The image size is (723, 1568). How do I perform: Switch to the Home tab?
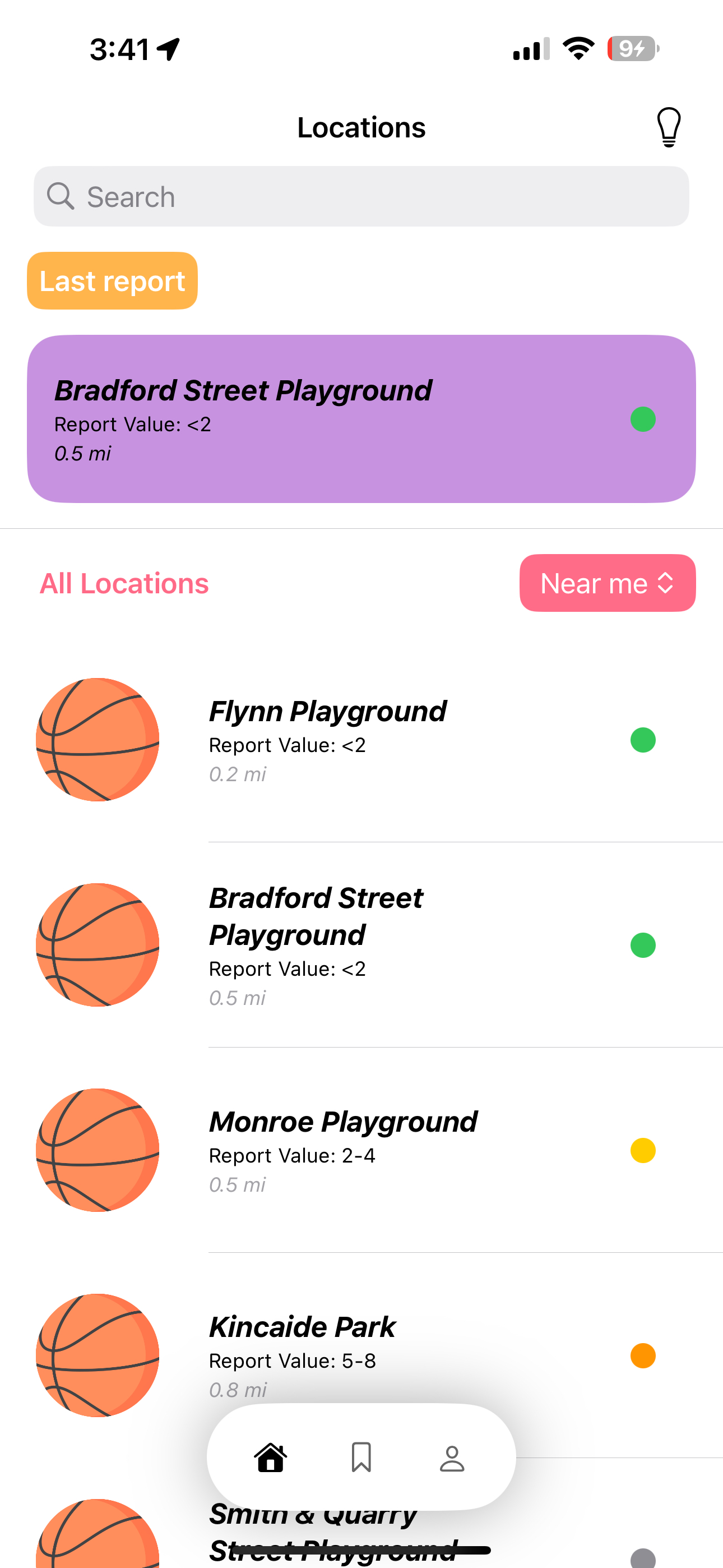click(x=271, y=1458)
